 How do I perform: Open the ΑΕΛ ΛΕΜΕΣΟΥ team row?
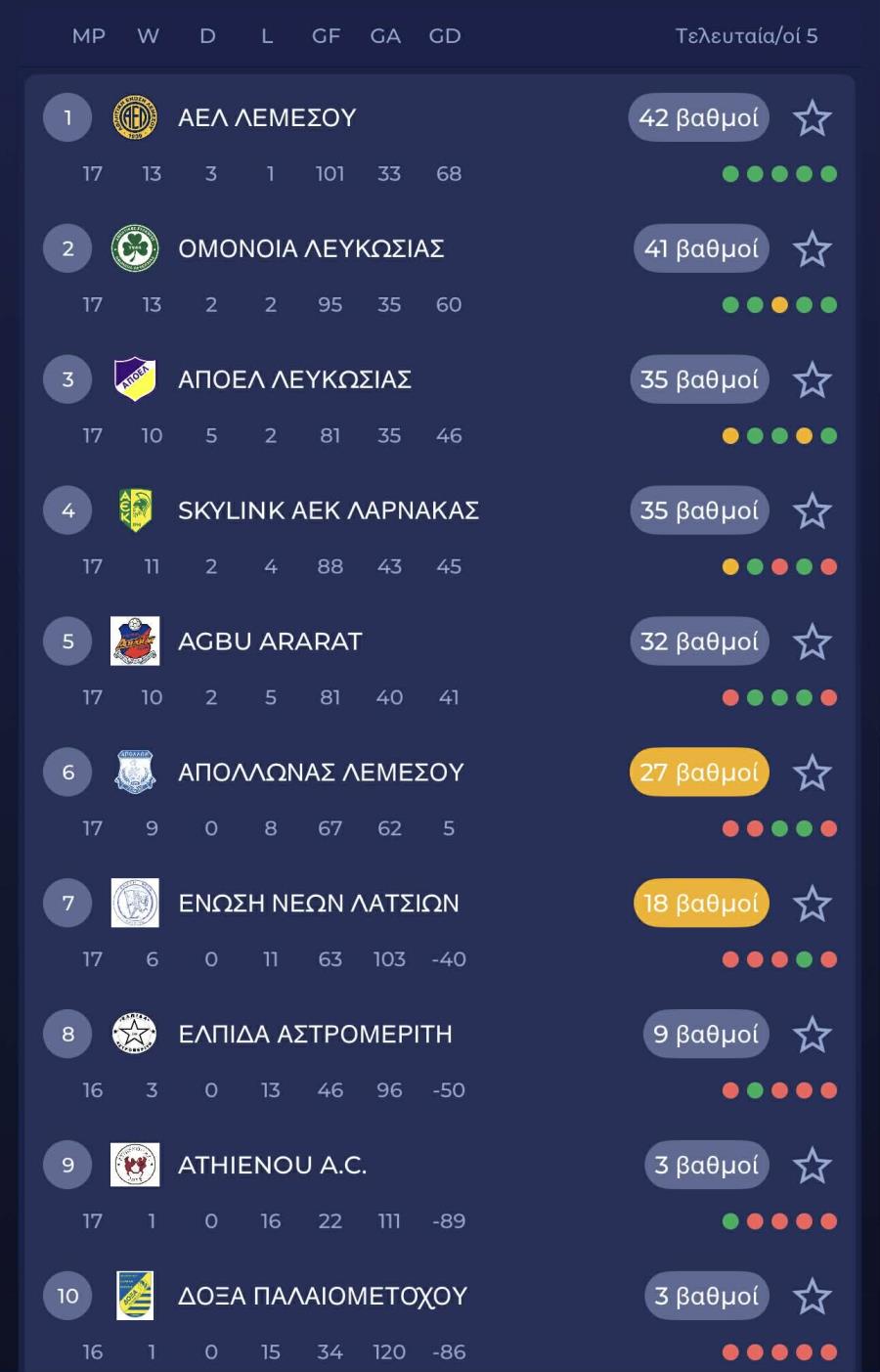click(266, 118)
